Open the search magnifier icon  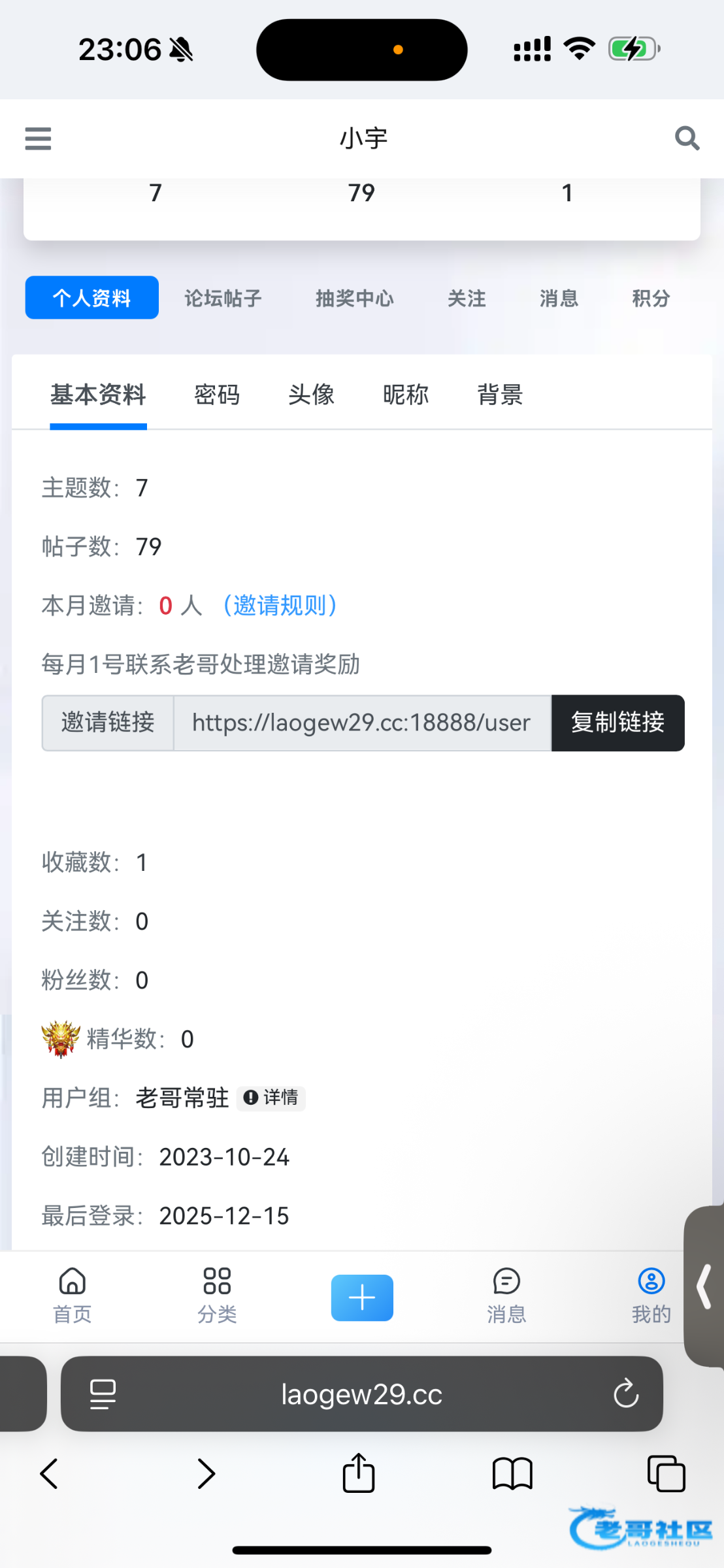687,139
